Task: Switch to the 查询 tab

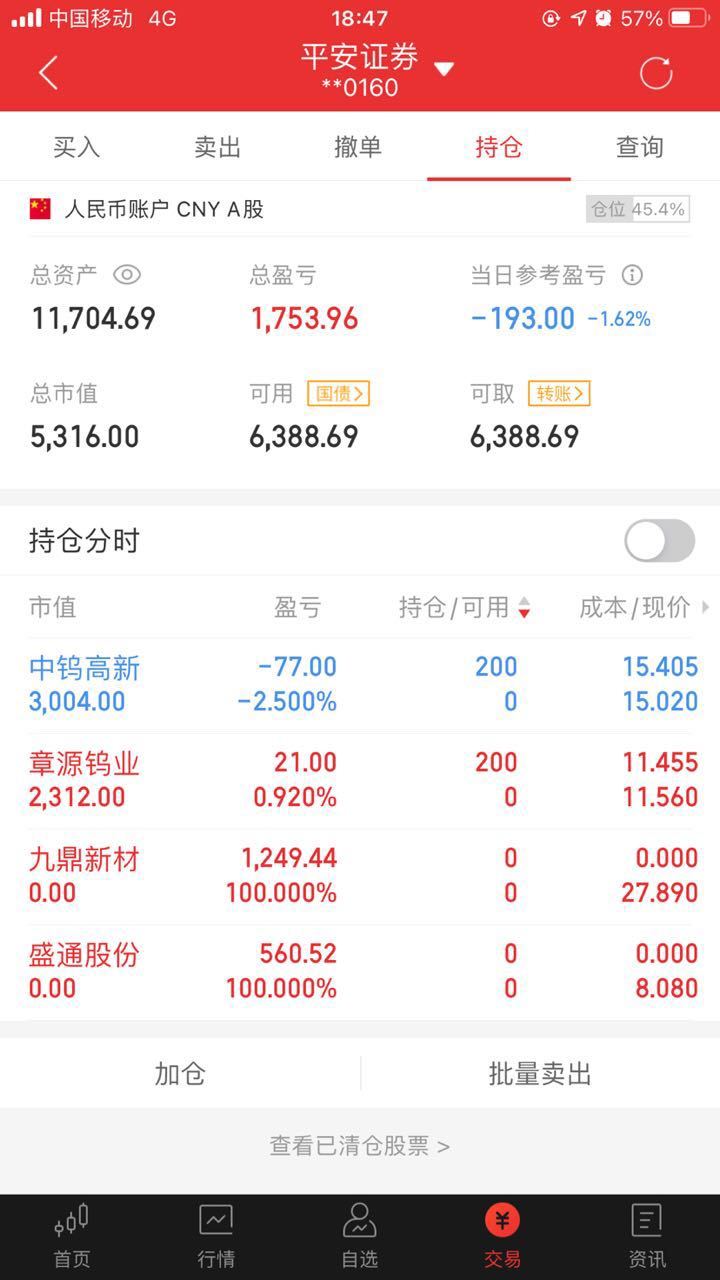Action: (639, 147)
